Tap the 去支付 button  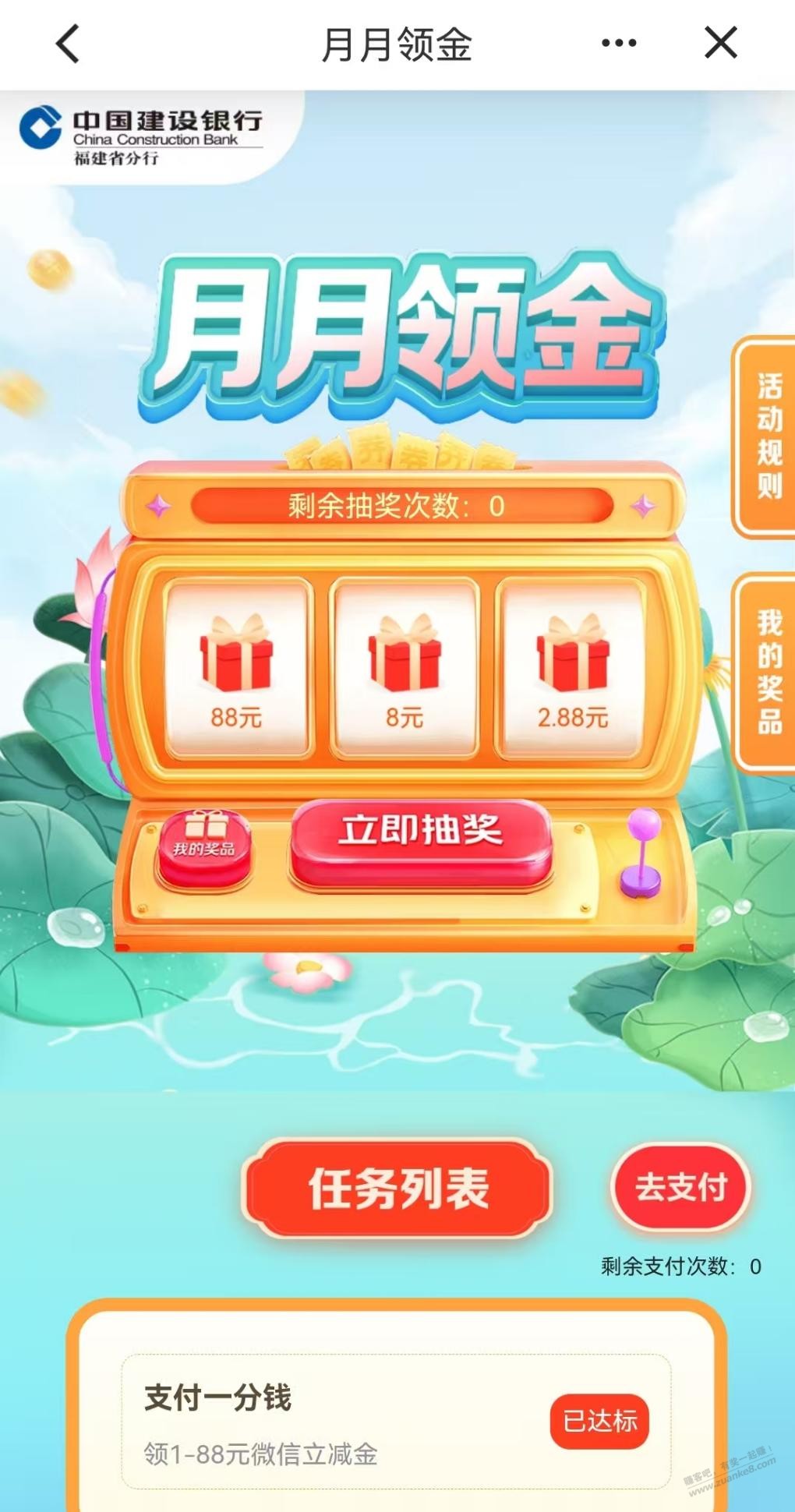pyautogui.click(x=680, y=1188)
